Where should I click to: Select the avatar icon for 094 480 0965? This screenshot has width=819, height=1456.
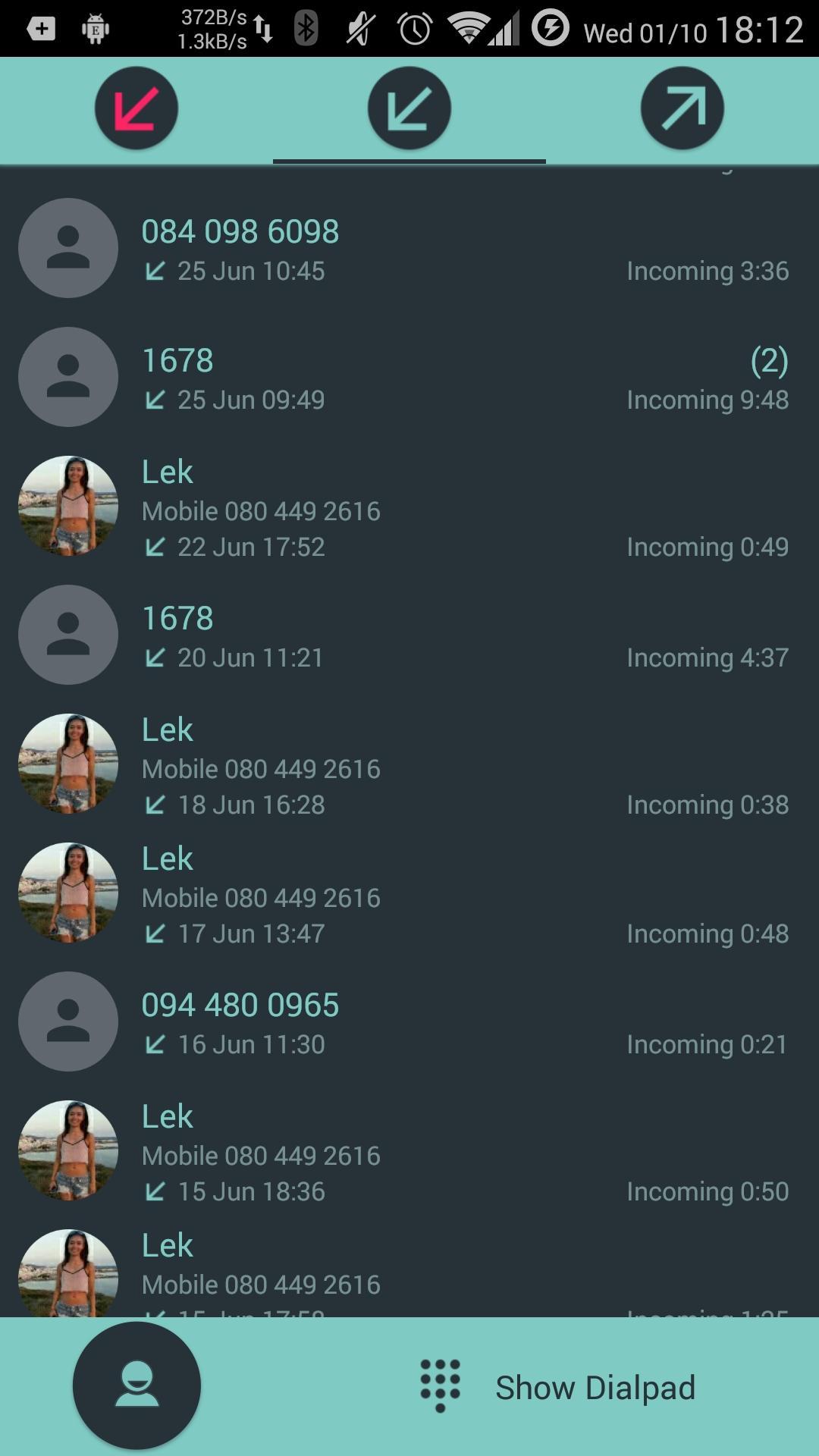point(67,1021)
